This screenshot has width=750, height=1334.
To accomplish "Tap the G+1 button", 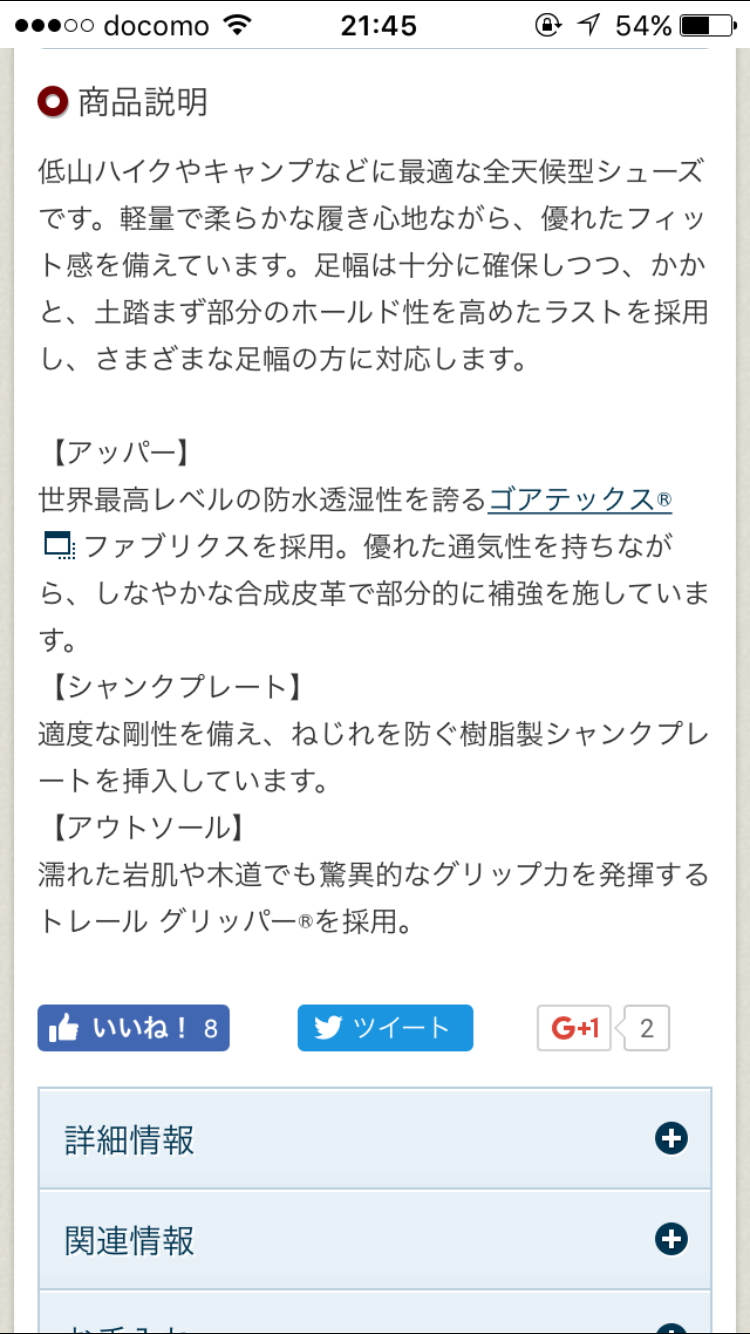I will [x=574, y=1028].
